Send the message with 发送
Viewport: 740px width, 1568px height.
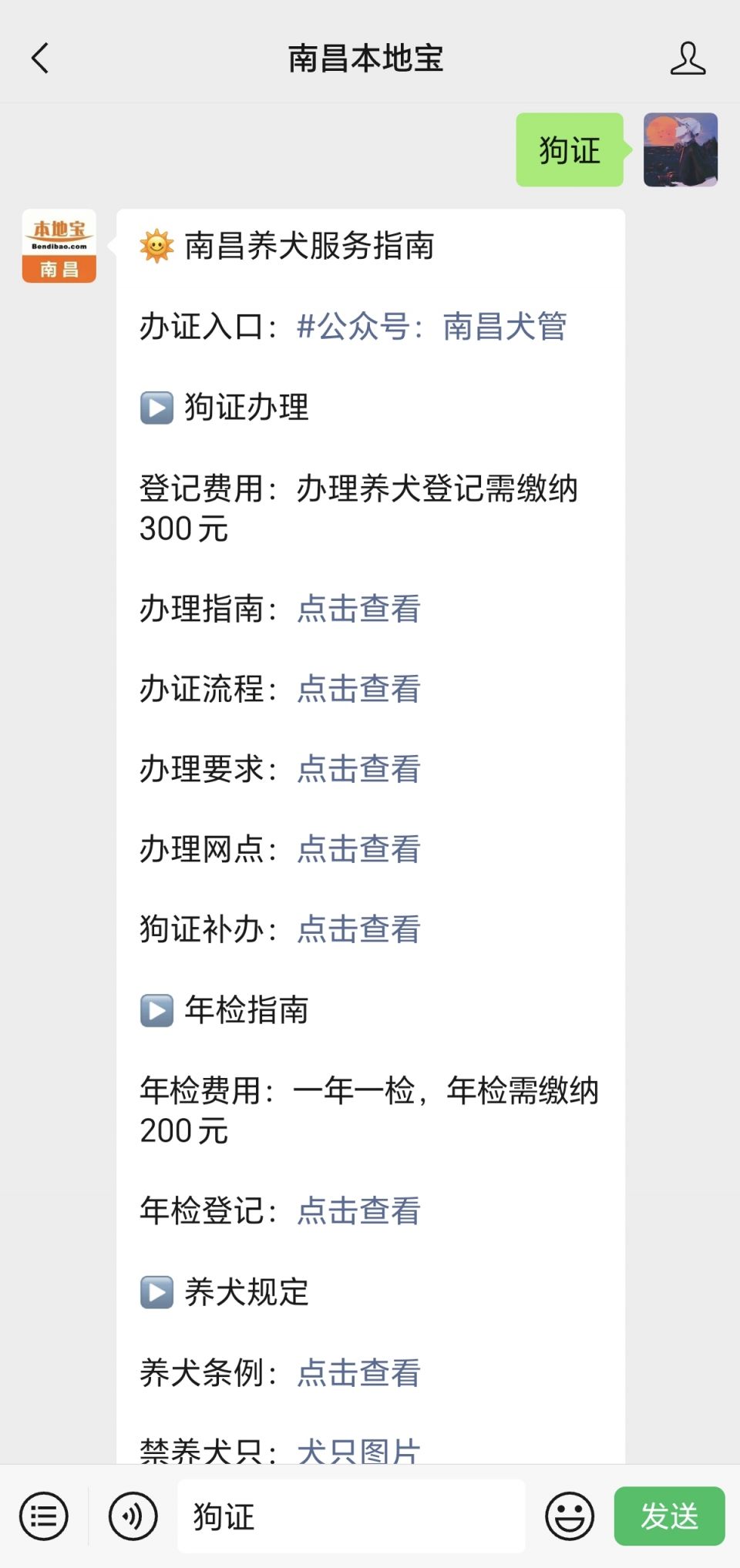pos(669,1516)
